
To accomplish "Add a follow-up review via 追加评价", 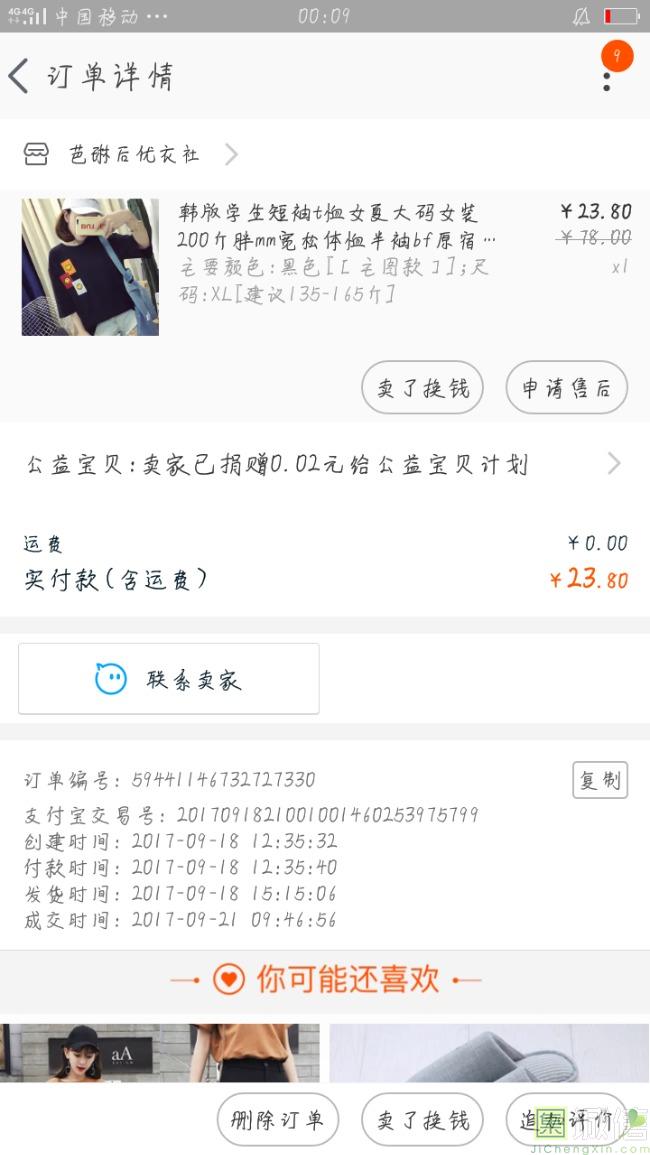I will pos(566,1119).
